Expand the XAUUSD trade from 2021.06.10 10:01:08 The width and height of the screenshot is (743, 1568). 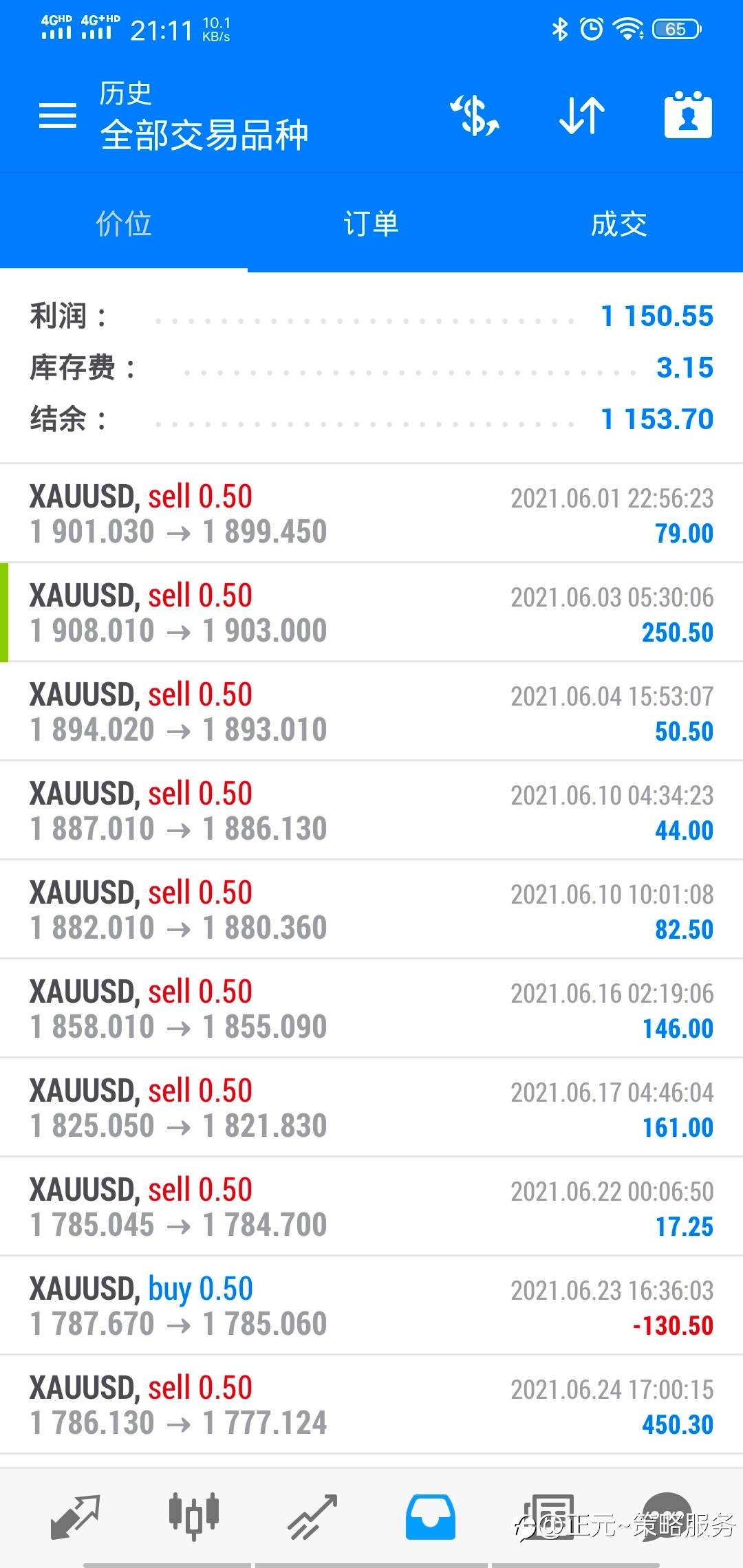(371, 910)
